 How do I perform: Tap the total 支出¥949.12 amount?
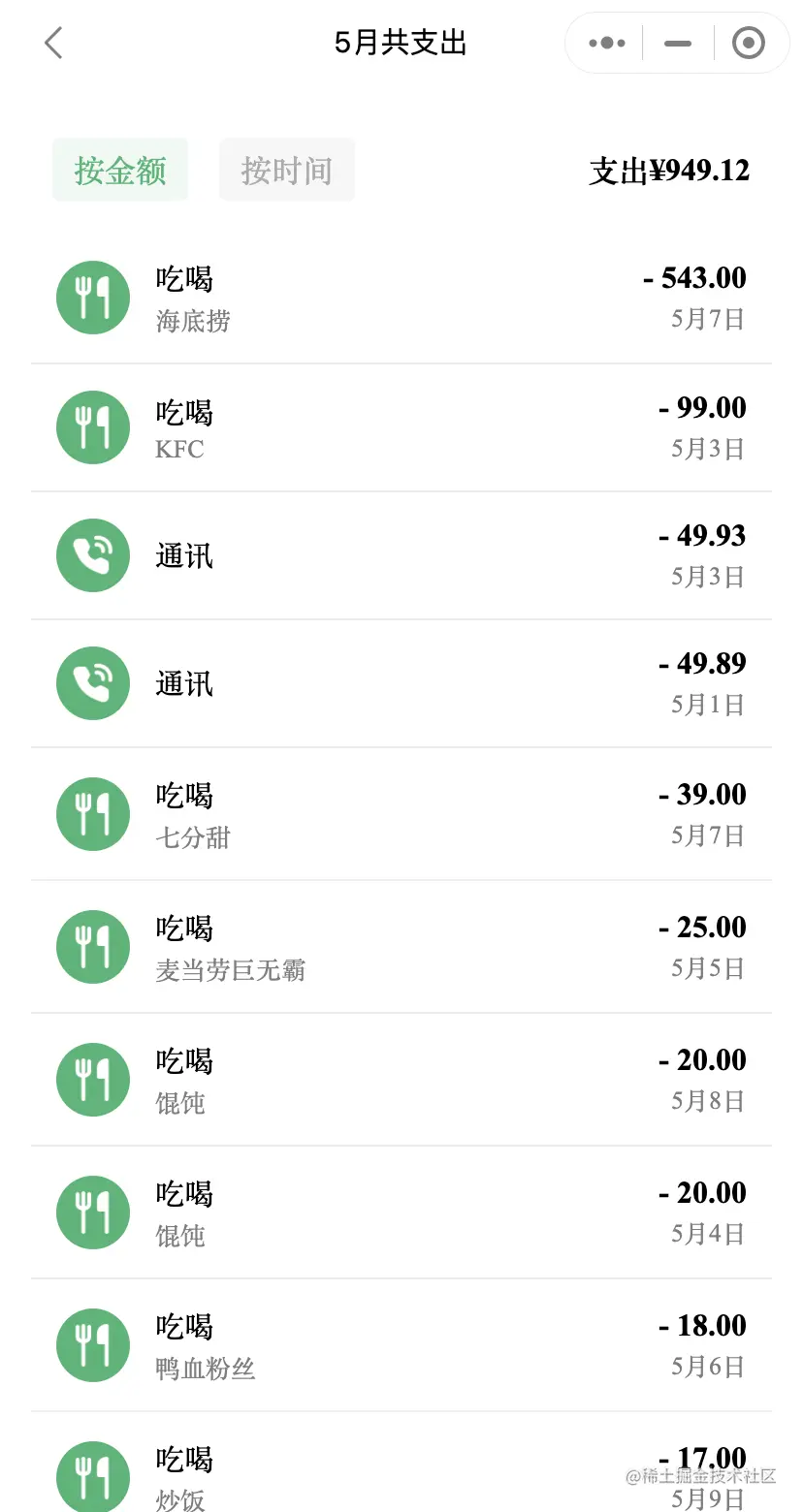669,171
